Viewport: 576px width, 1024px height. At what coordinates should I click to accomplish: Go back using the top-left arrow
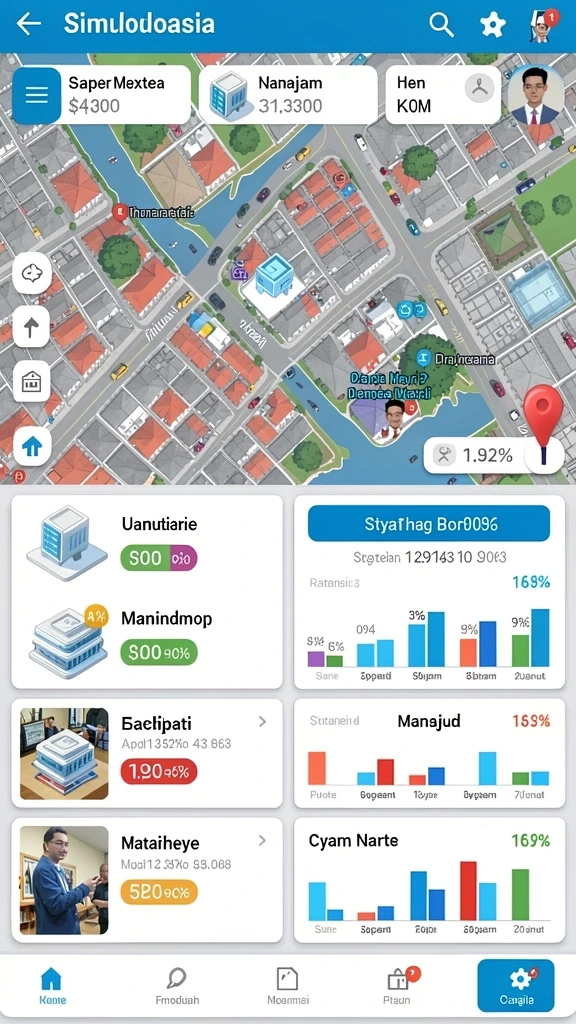click(29, 24)
